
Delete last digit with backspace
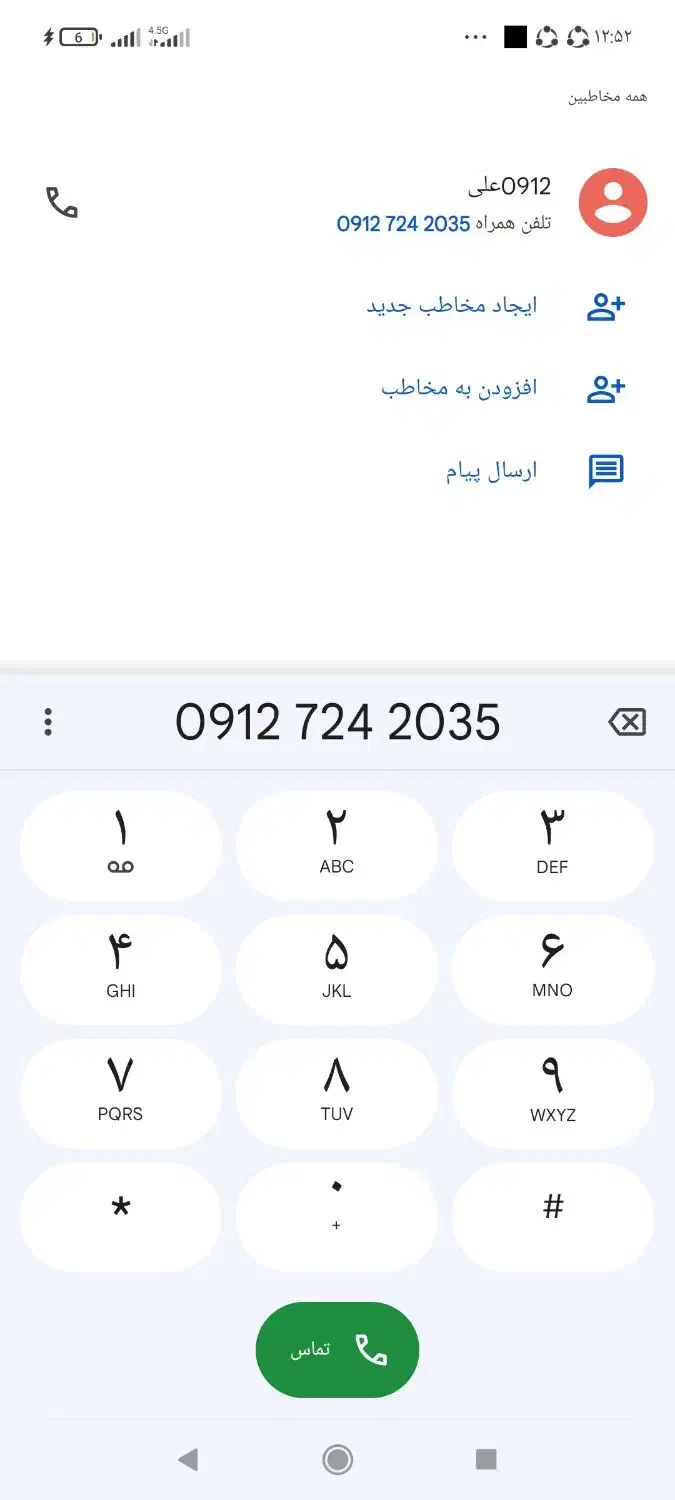click(x=627, y=722)
